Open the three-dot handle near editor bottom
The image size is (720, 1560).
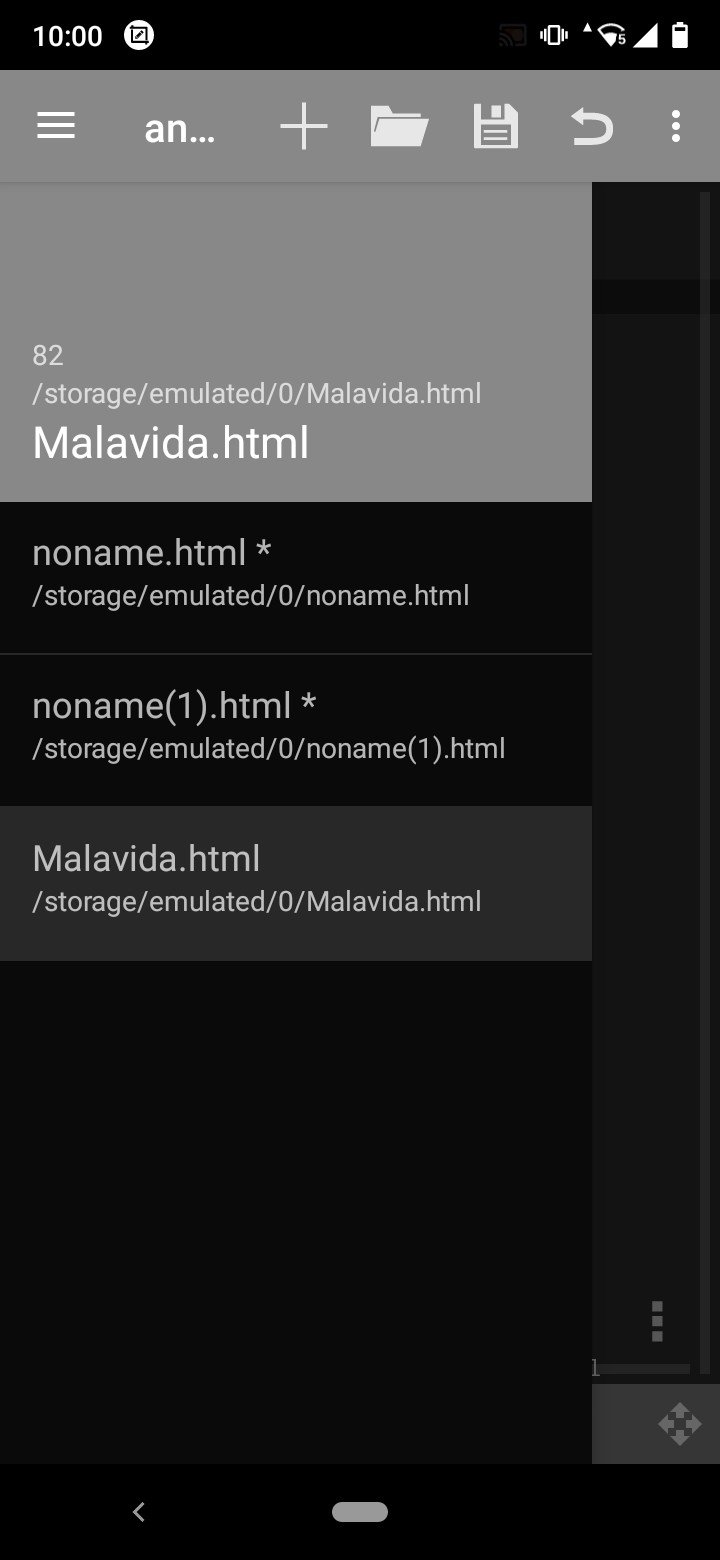pos(657,1321)
